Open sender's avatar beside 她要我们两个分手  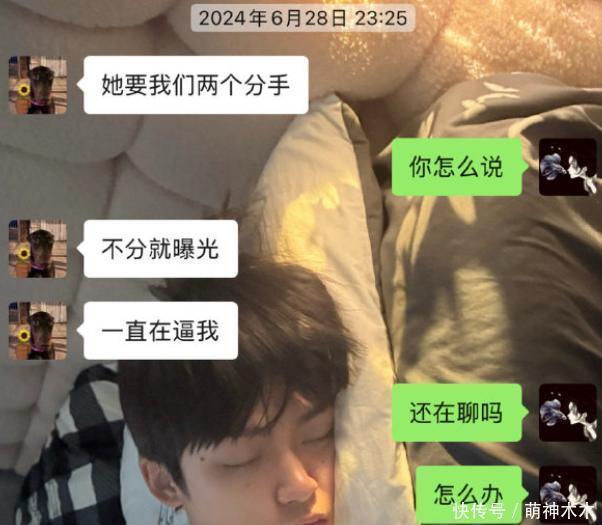tap(38, 85)
